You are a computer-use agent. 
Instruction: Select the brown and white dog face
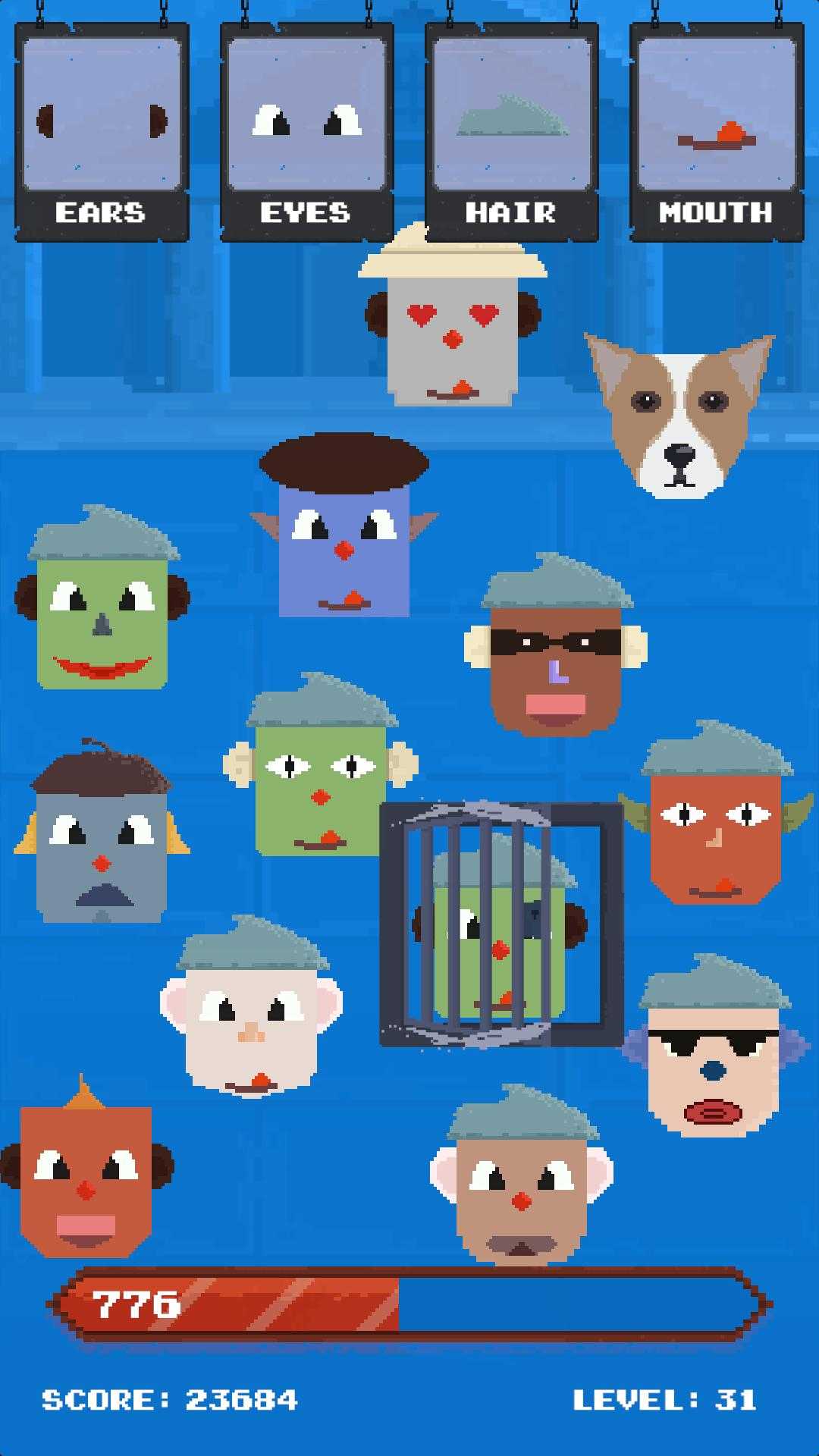[x=679, y=419]
